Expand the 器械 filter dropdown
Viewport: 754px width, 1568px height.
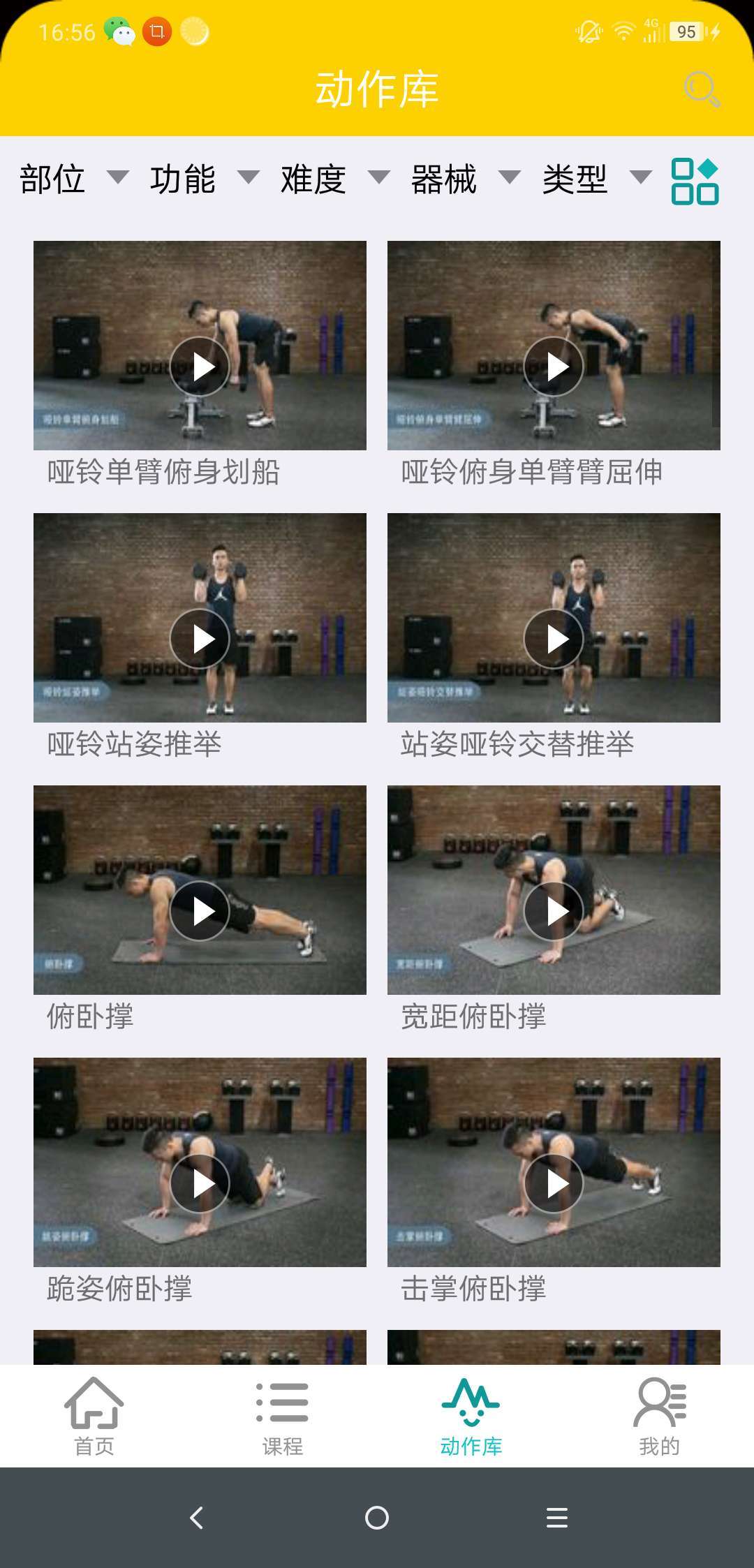465,179
